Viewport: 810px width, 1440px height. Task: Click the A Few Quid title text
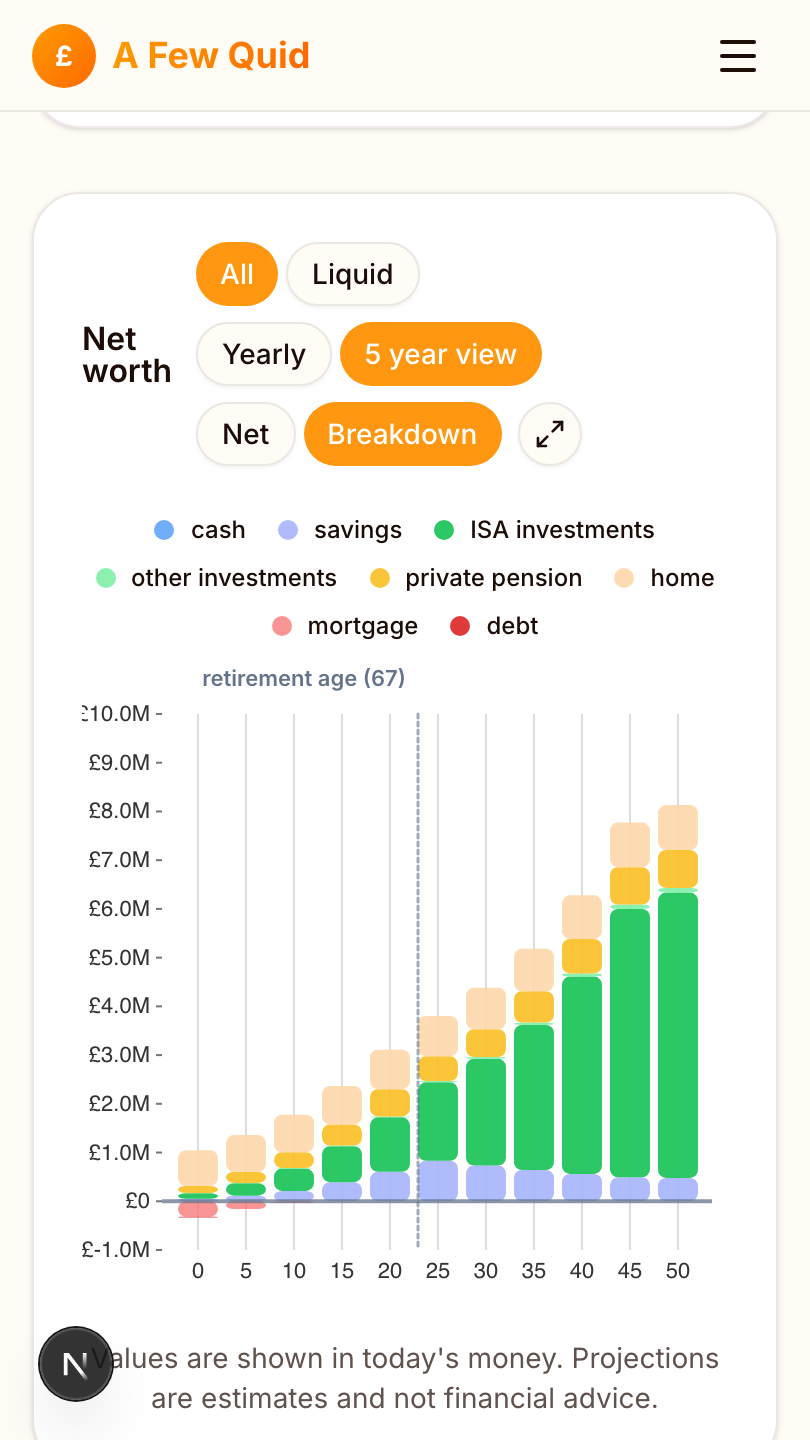(x=211, y=56)
